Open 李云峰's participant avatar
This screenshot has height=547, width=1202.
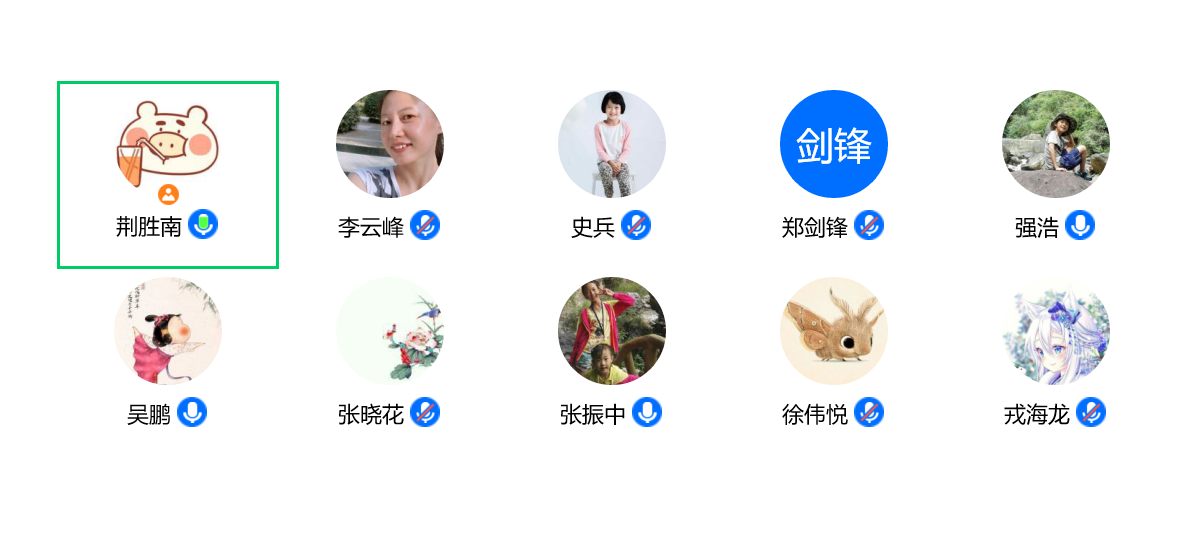(x=389, y=144)
